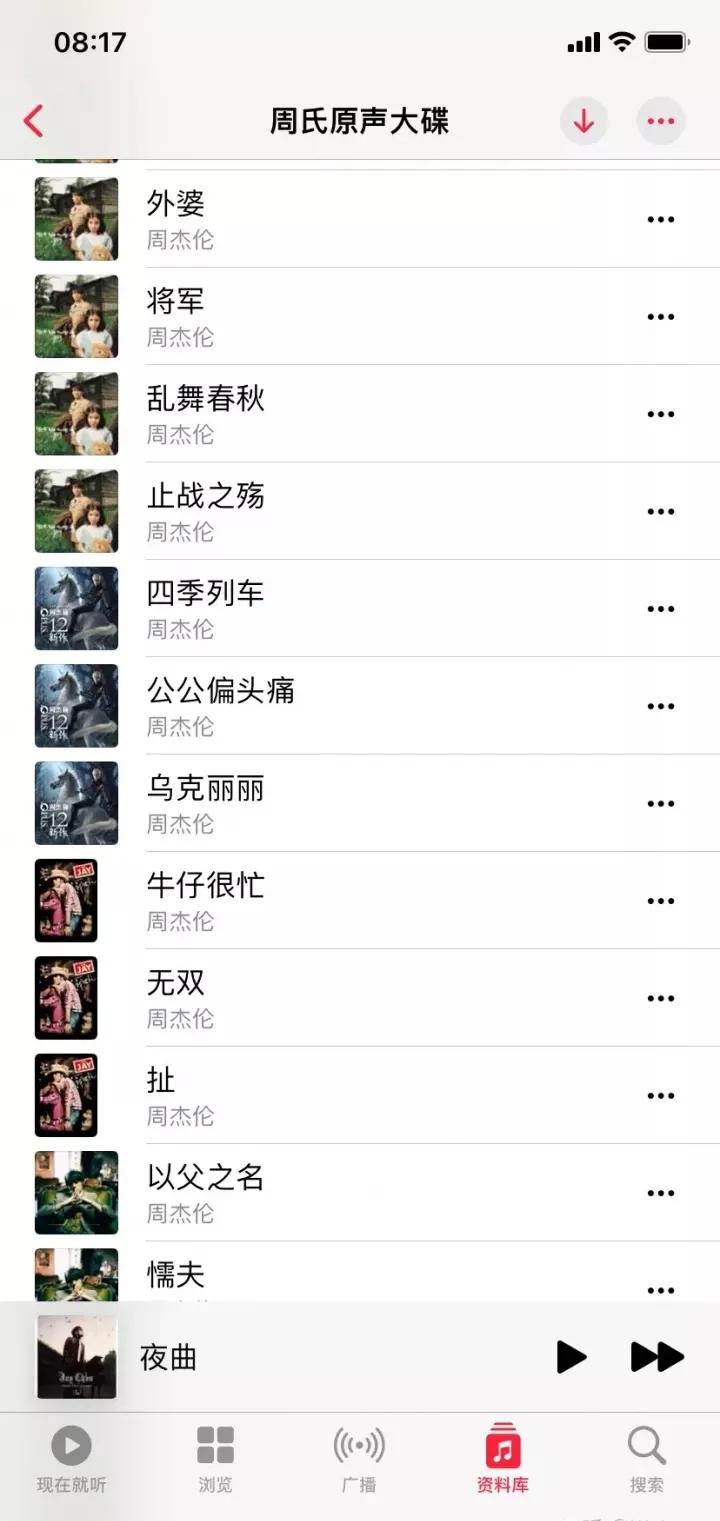
Task: Expand options for the song 以父之名
Action: [661, 1192]
